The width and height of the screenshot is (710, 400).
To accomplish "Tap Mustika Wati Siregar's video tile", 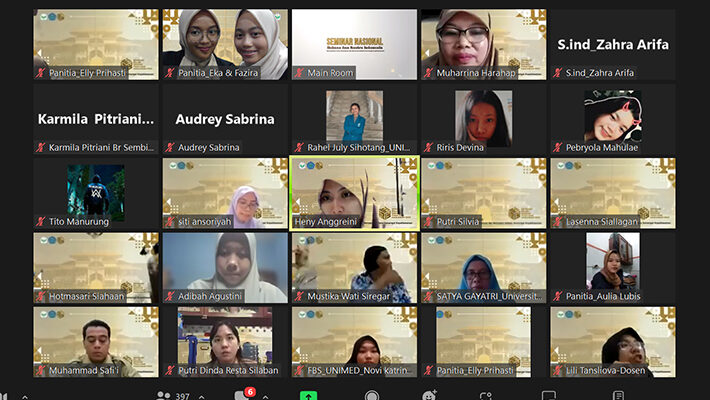I will 354,267.
